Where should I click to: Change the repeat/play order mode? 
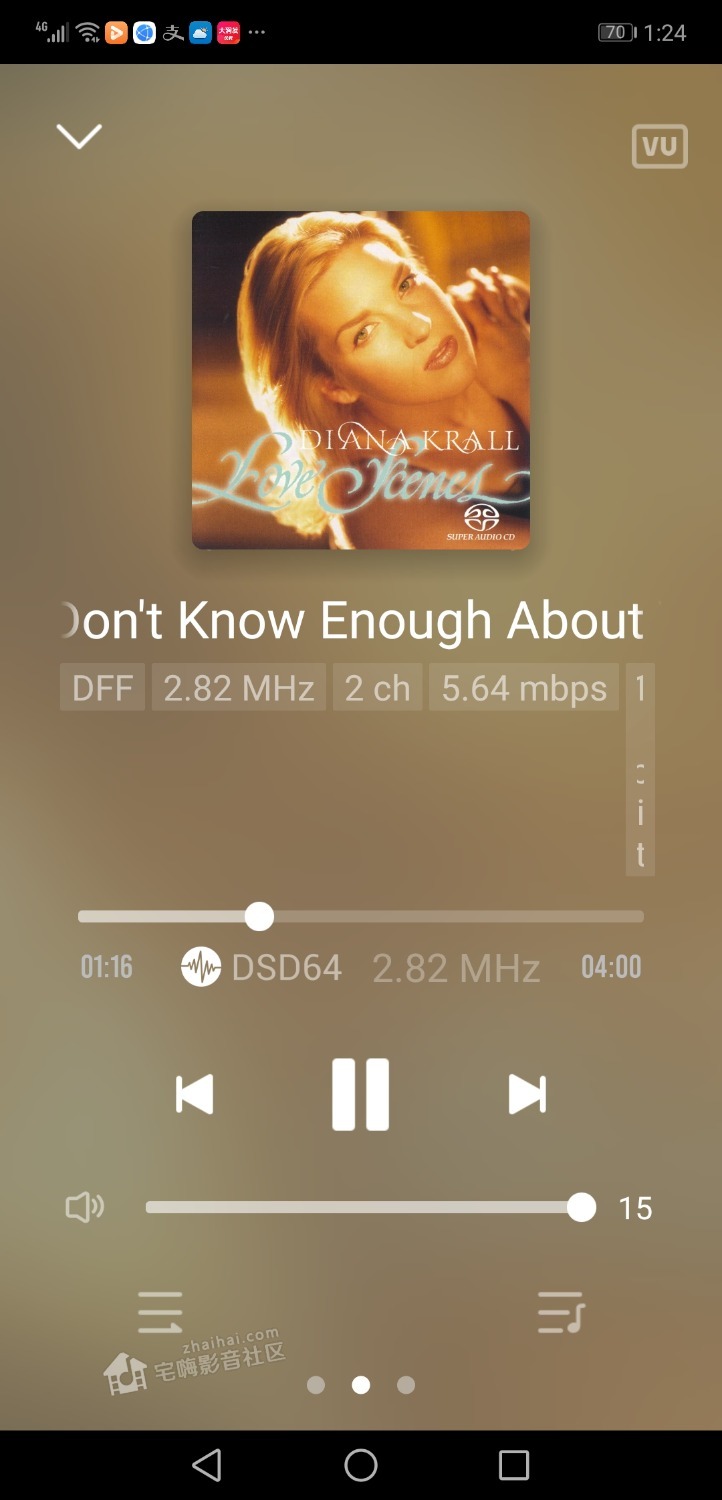tap(160, 1312)
